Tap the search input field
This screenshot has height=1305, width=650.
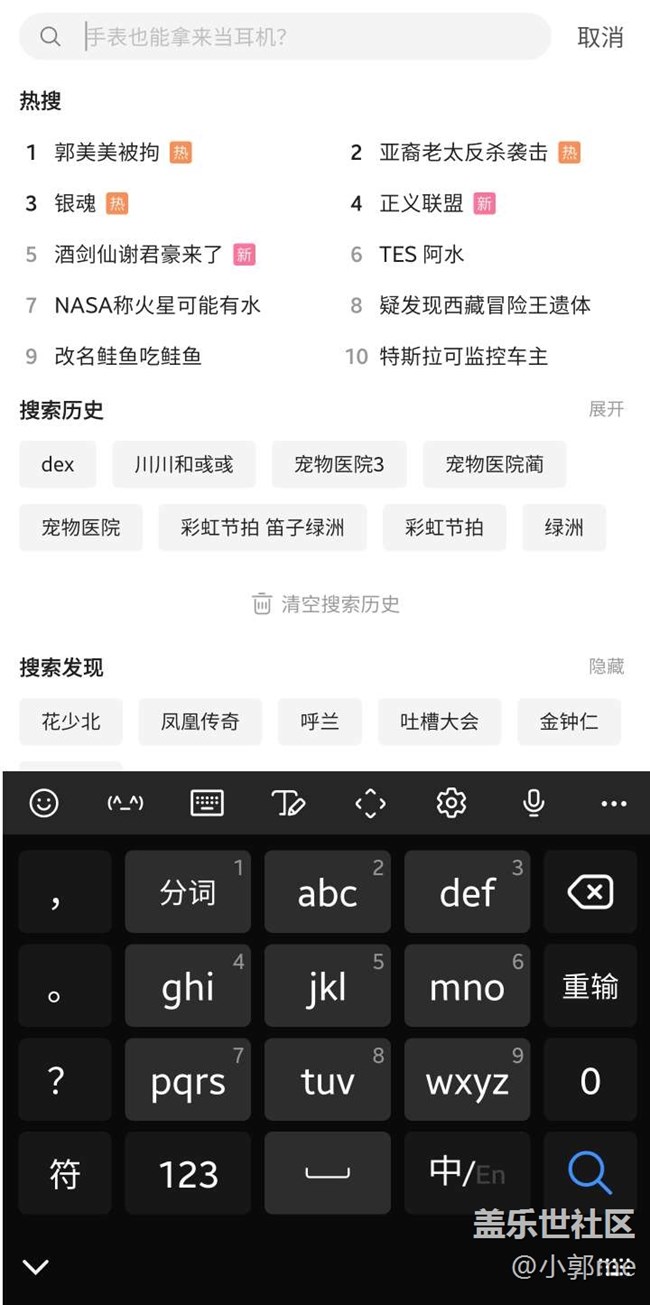pyautogui.click(x=300, y=37)
